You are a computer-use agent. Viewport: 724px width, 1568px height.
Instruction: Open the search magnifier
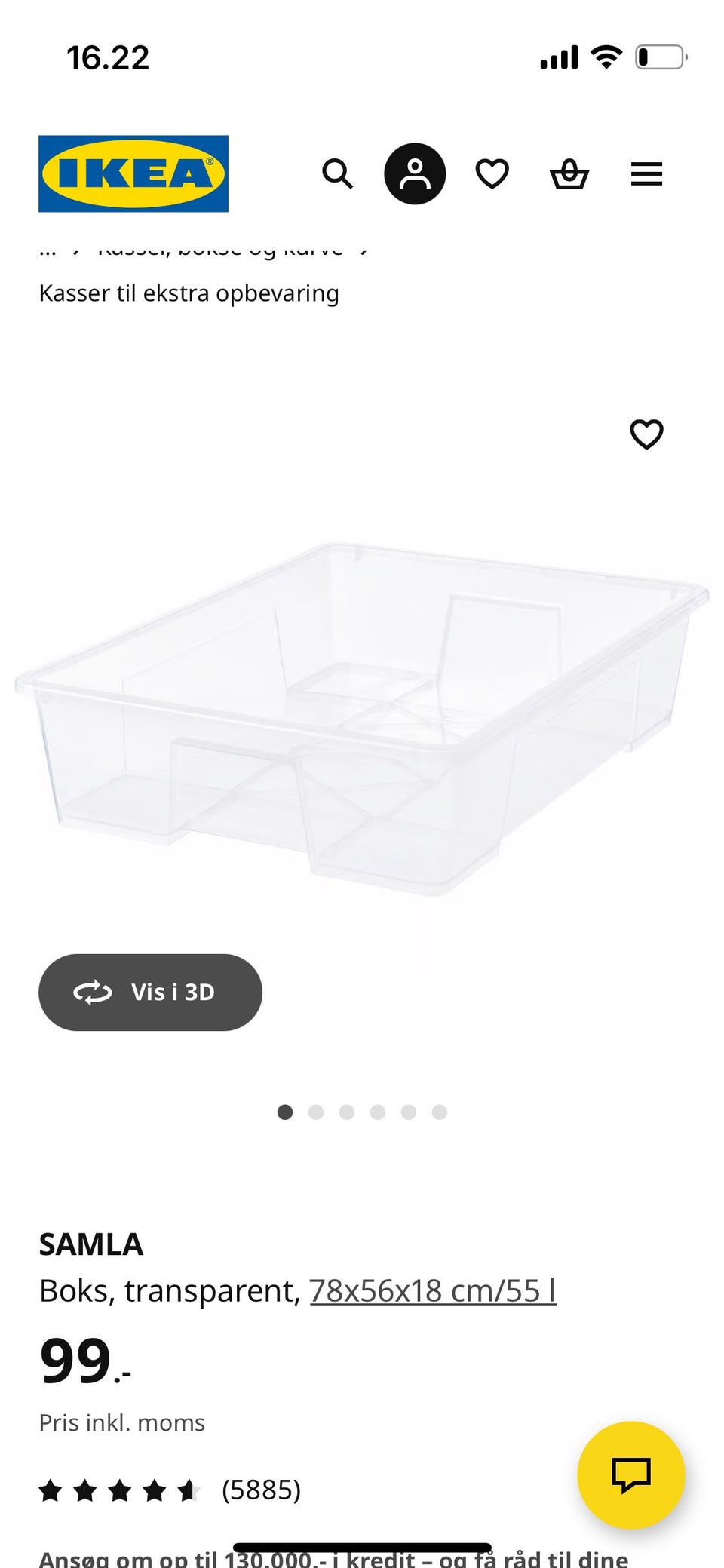click(337, 173)
